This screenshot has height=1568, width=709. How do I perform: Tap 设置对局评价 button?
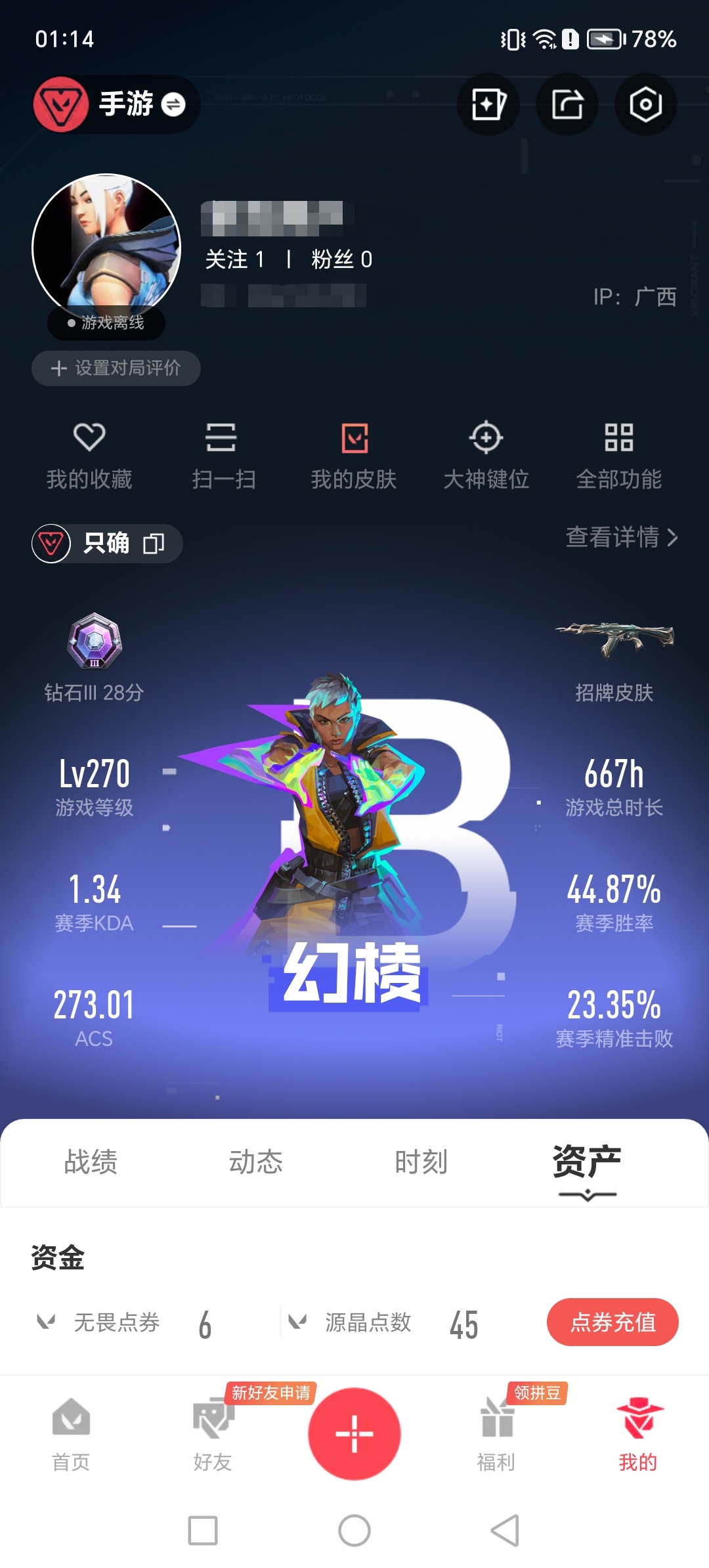pos(116,368)
